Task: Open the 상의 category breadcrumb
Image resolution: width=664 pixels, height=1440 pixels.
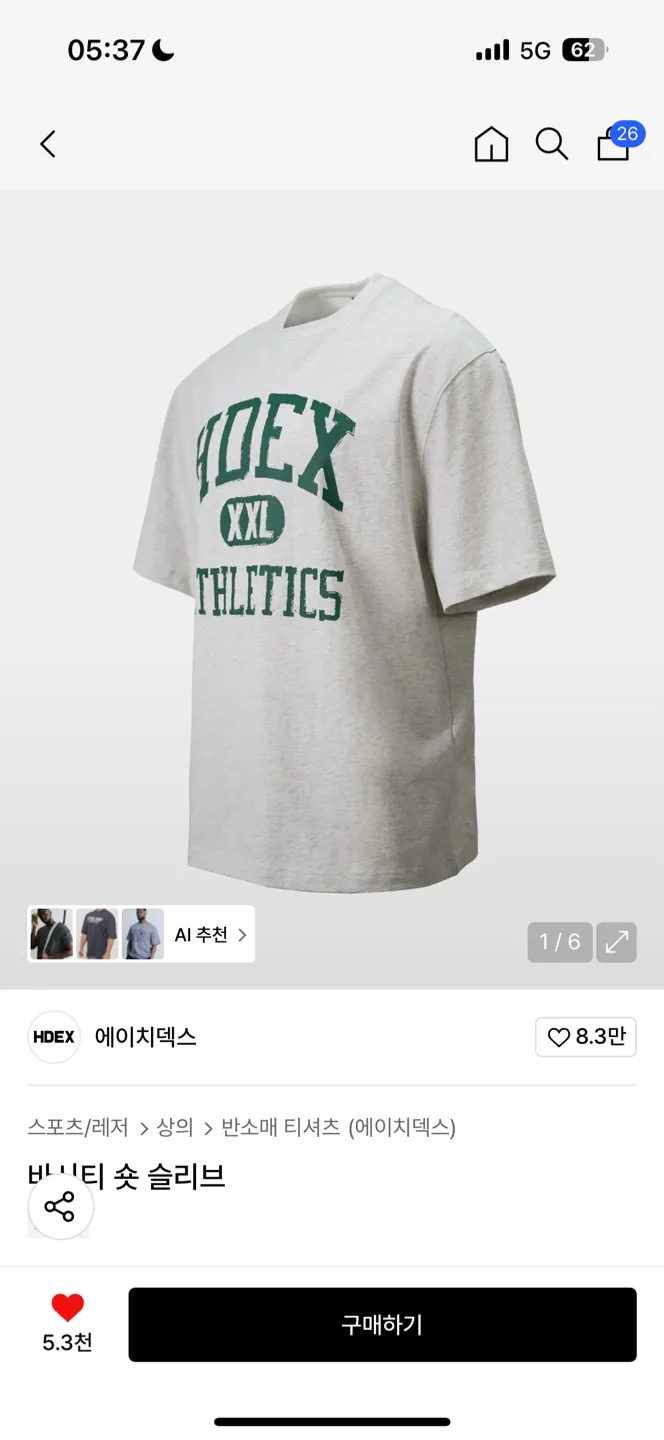Action: tap(174, 1127)
